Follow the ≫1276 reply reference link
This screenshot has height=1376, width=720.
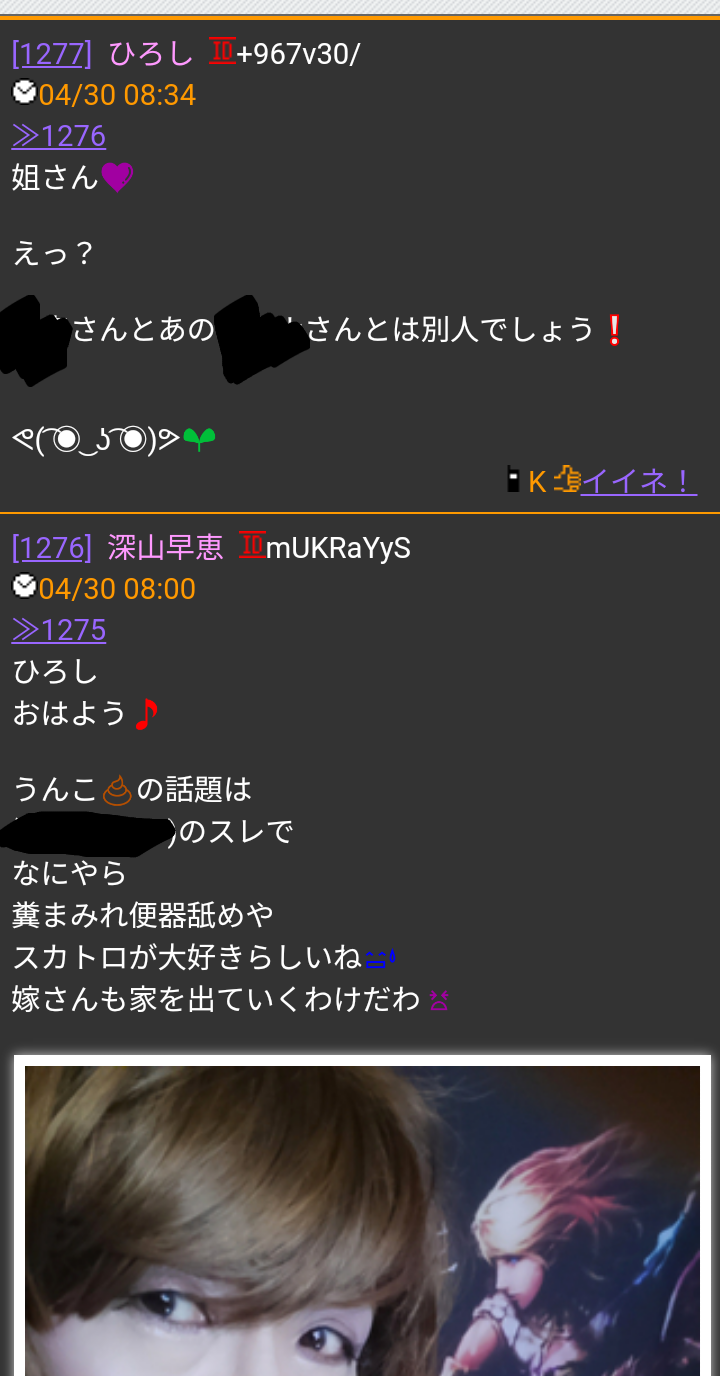click(x=59, y=136)
